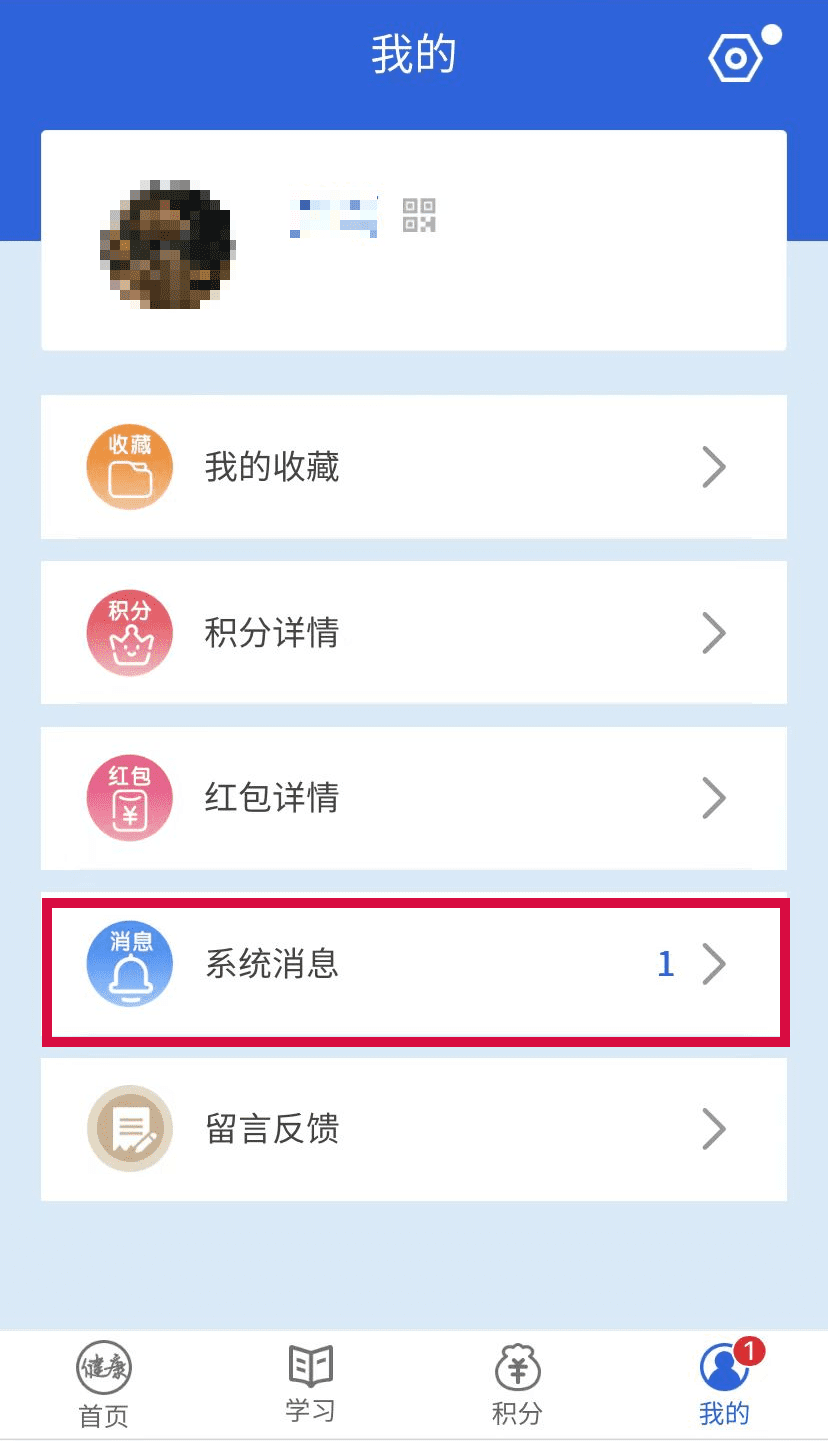Expand 红包详情 via its chevron arrow
This screenshot has width=828, height=1441.
click(714, 797)
